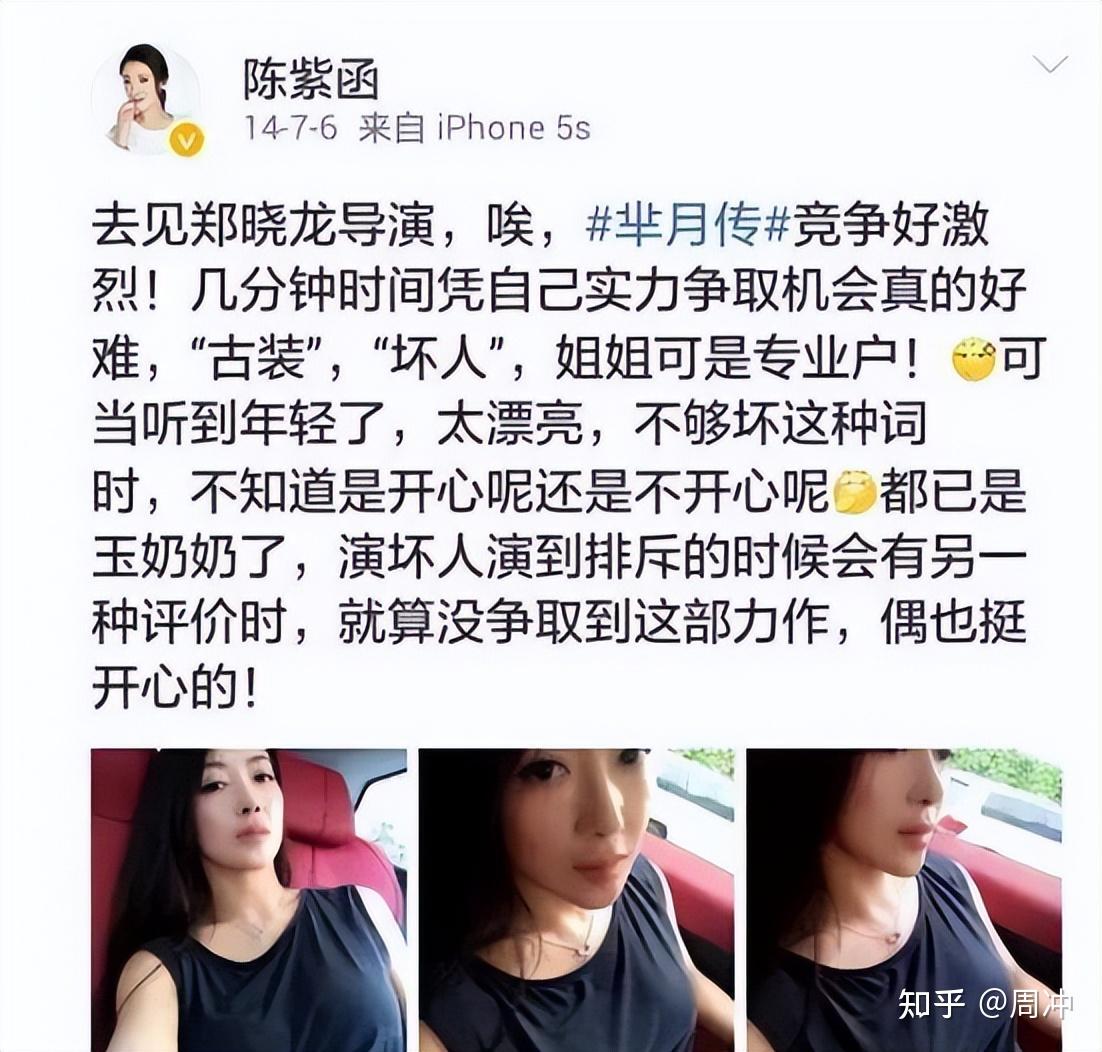1102x1052 pixels.
Task: Tap the username 陈紫函
Action: 311,78
